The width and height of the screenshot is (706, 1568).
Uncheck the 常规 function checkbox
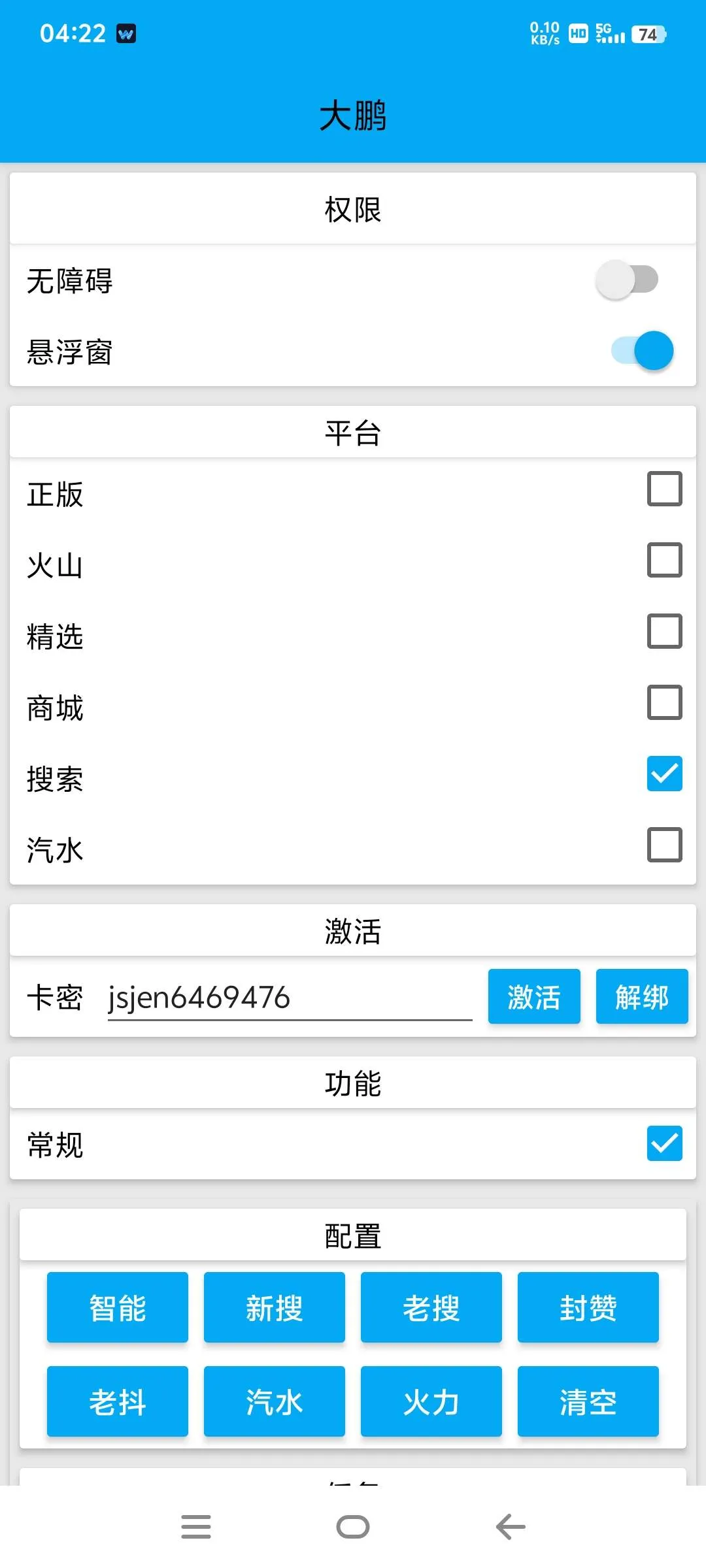(x=664, y=1143)
